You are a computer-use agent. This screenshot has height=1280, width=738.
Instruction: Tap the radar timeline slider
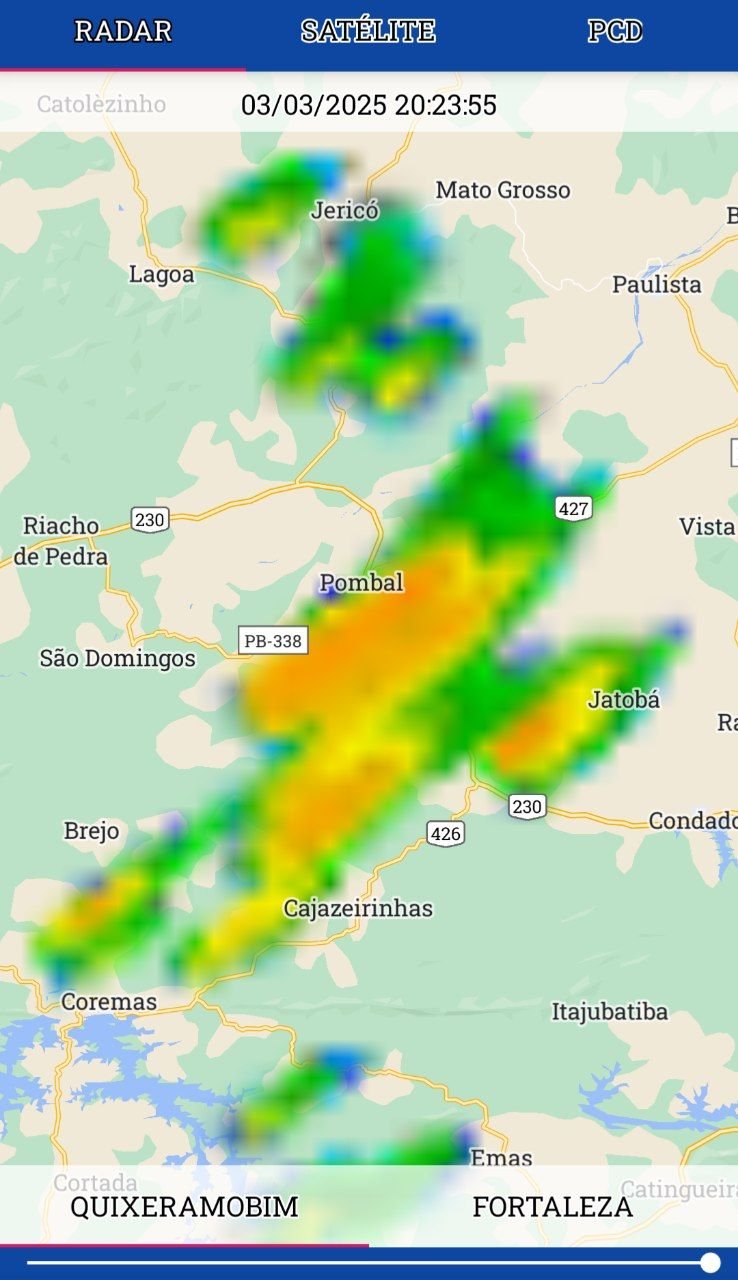point(369,1263)
